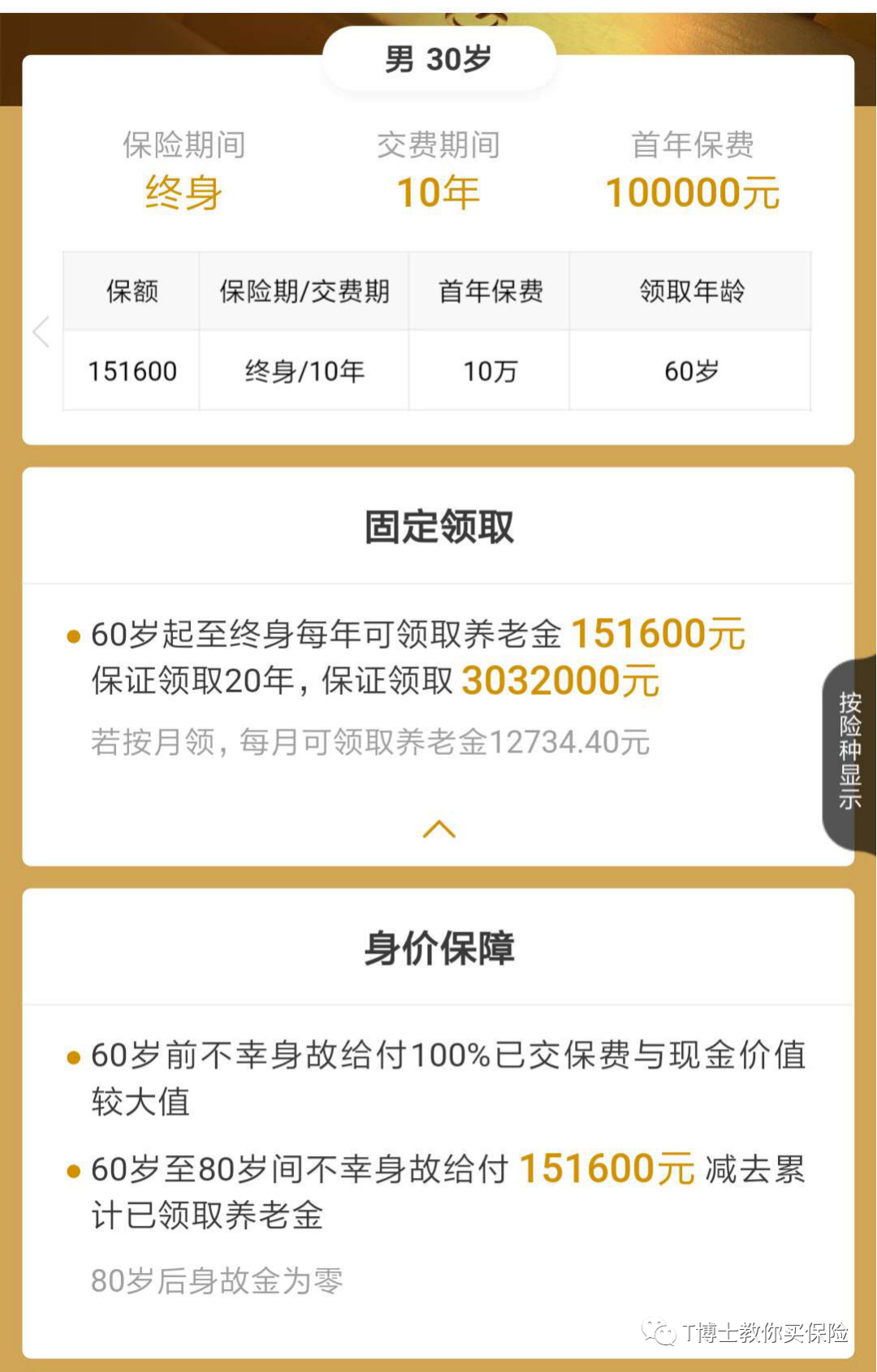Collapse the 固定领取 section via the chevron
Viewport: 877px width, 1372px height.
tap(438, 828)
